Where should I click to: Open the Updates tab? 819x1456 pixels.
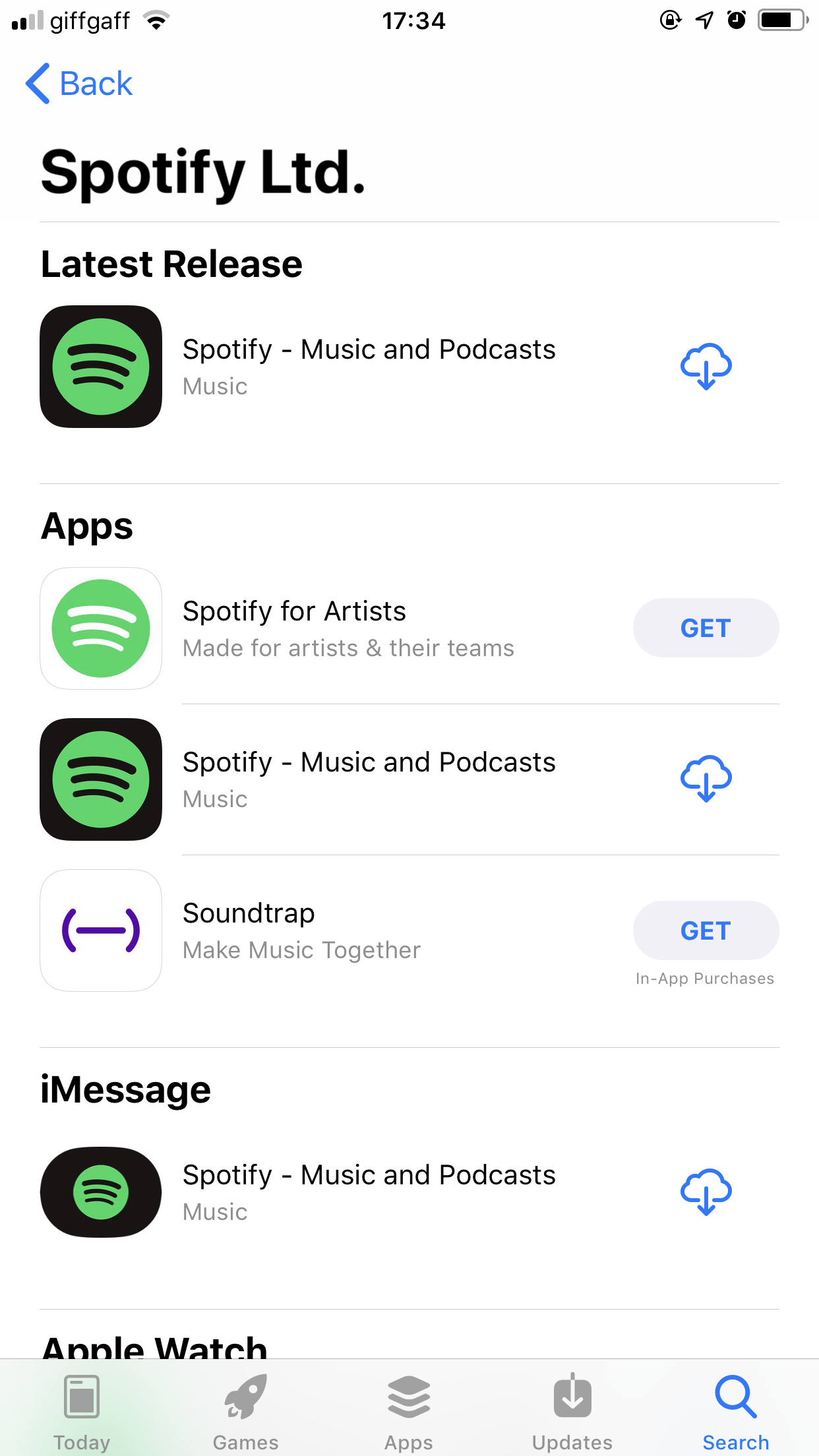[572, 1412]
